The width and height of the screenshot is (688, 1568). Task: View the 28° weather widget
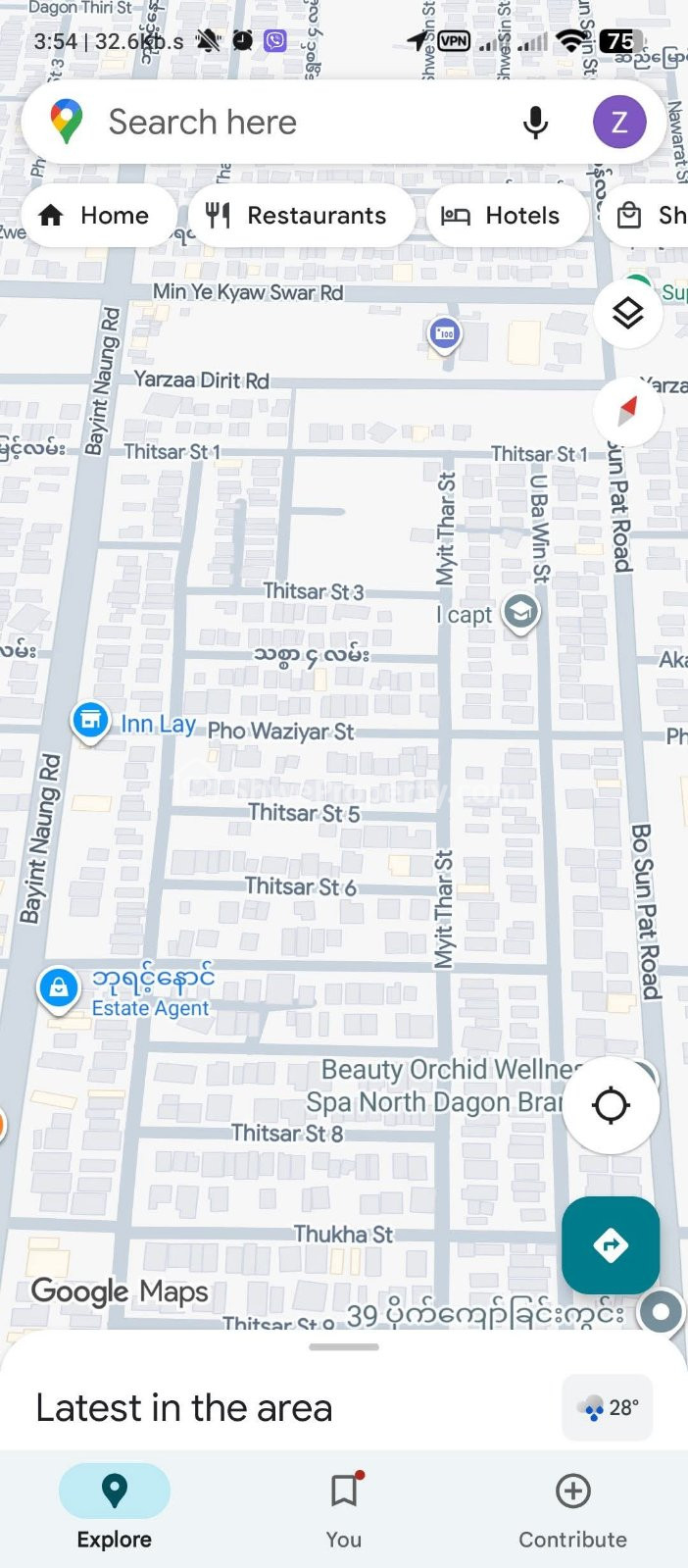pyautogui.click(x=609, y=1408)
